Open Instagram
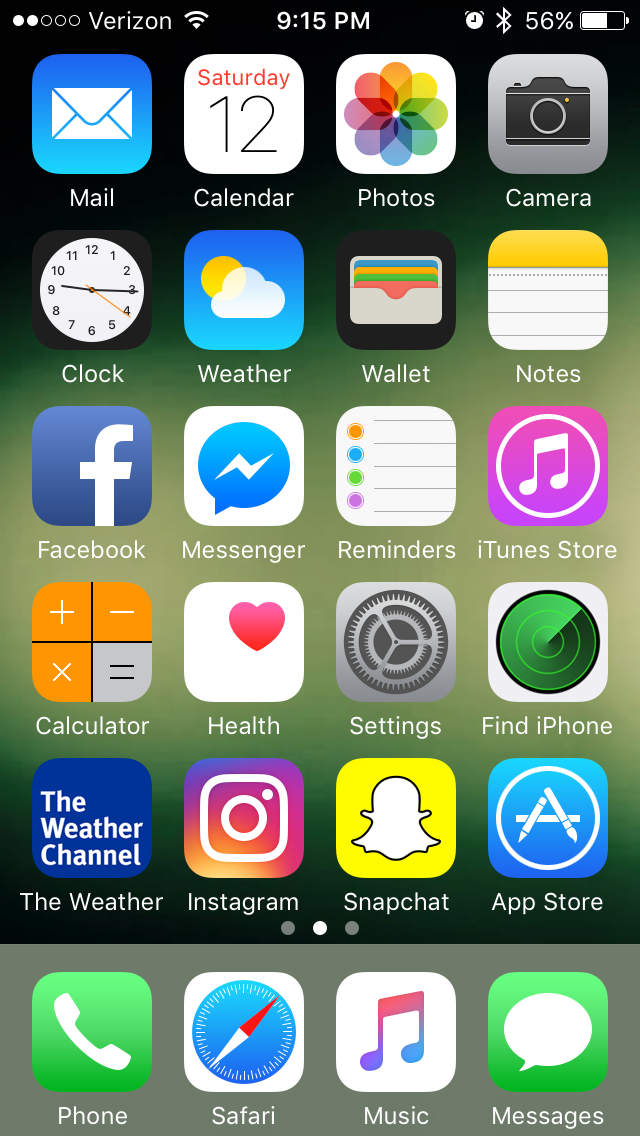Viewport: 640px width, 1136px height. point(244,818)
